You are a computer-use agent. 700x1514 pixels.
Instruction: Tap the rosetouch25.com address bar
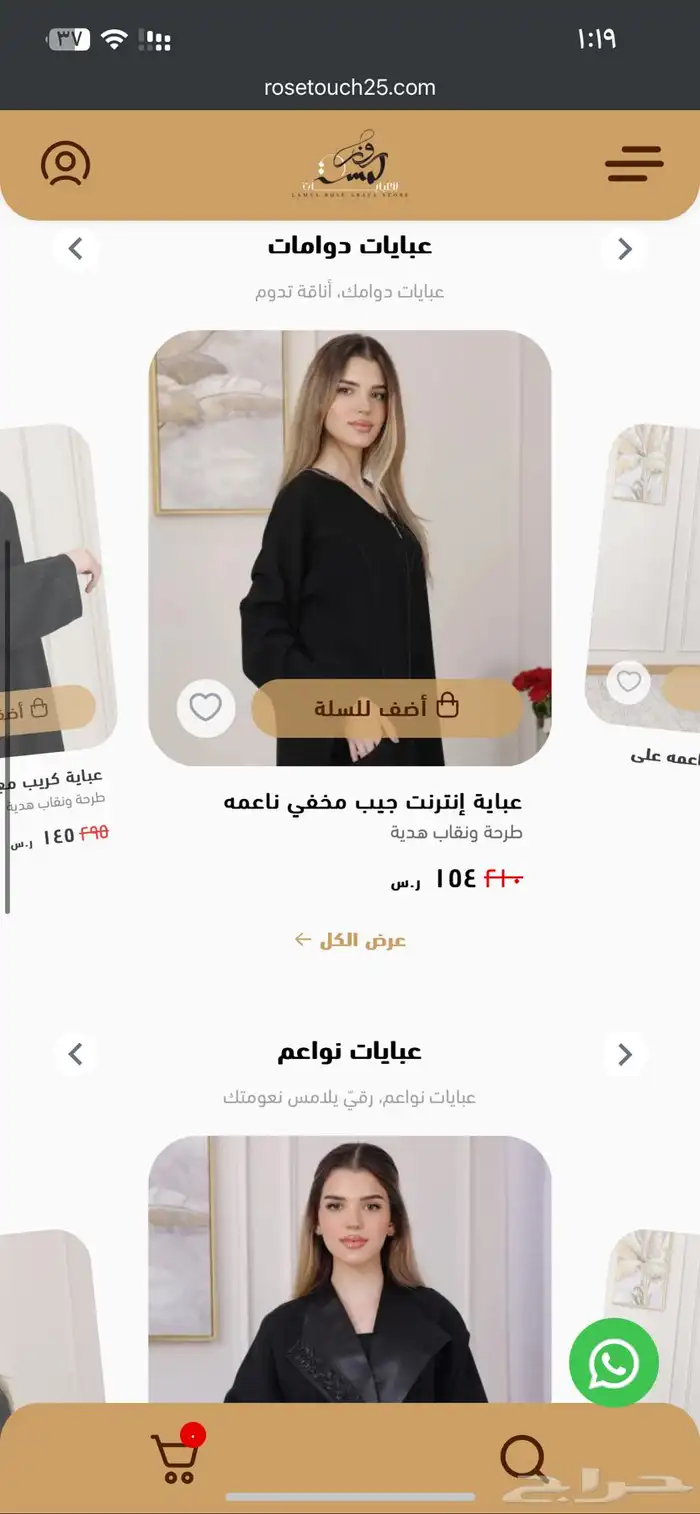pos(350,87)
